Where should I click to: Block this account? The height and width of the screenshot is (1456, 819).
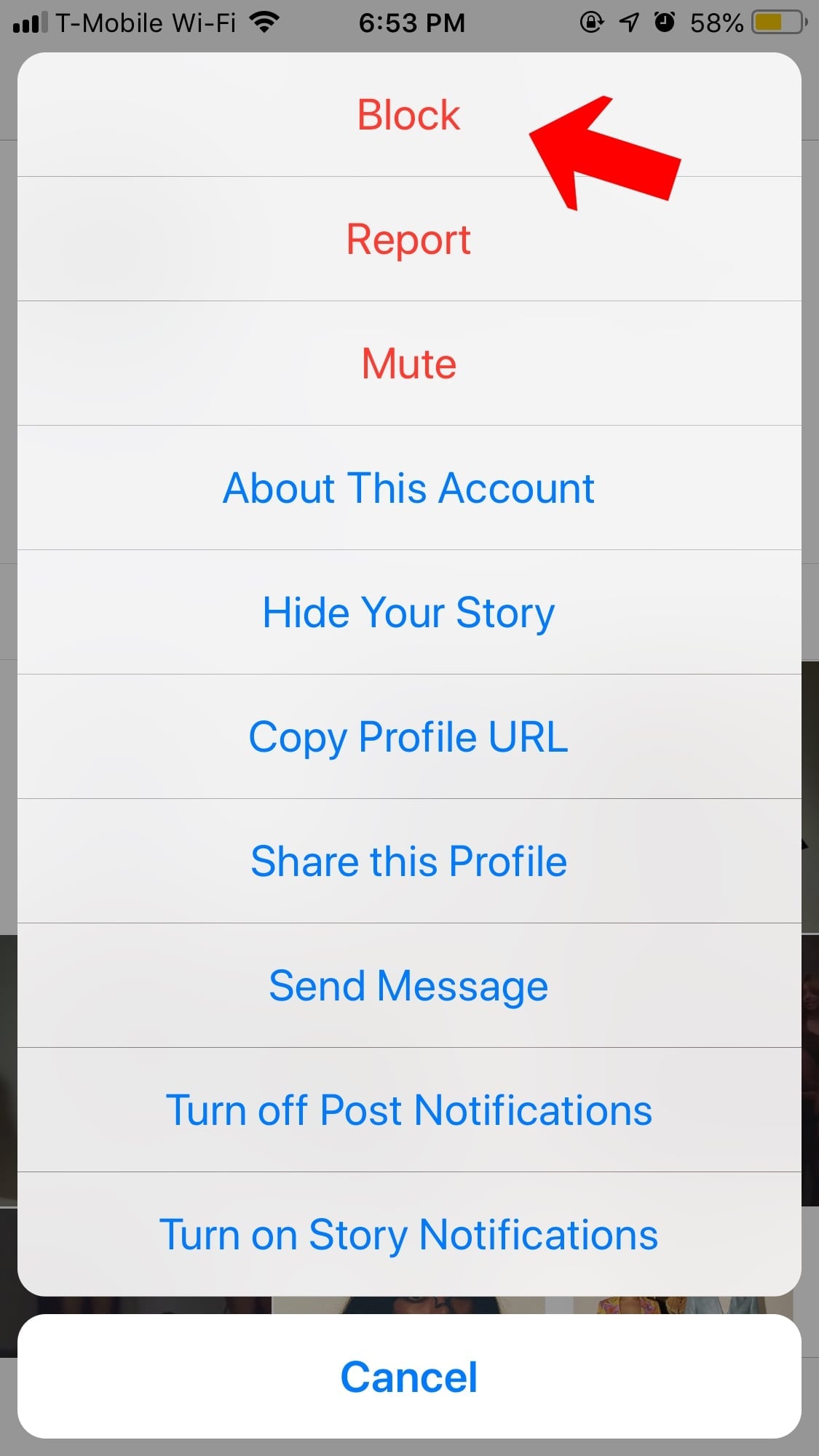click(x=409, y=115)
